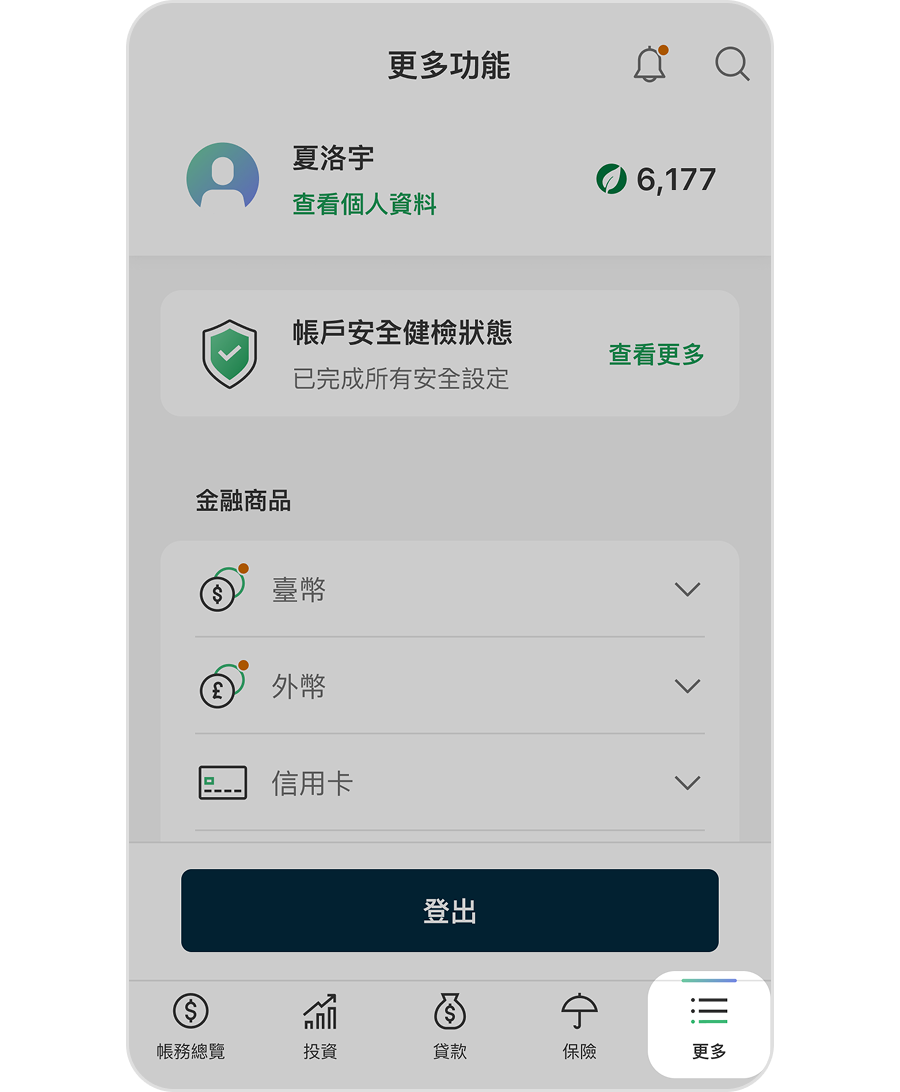Open the search icon
Viewport: 900px width, 1092px height.
[x=732, y=65]
